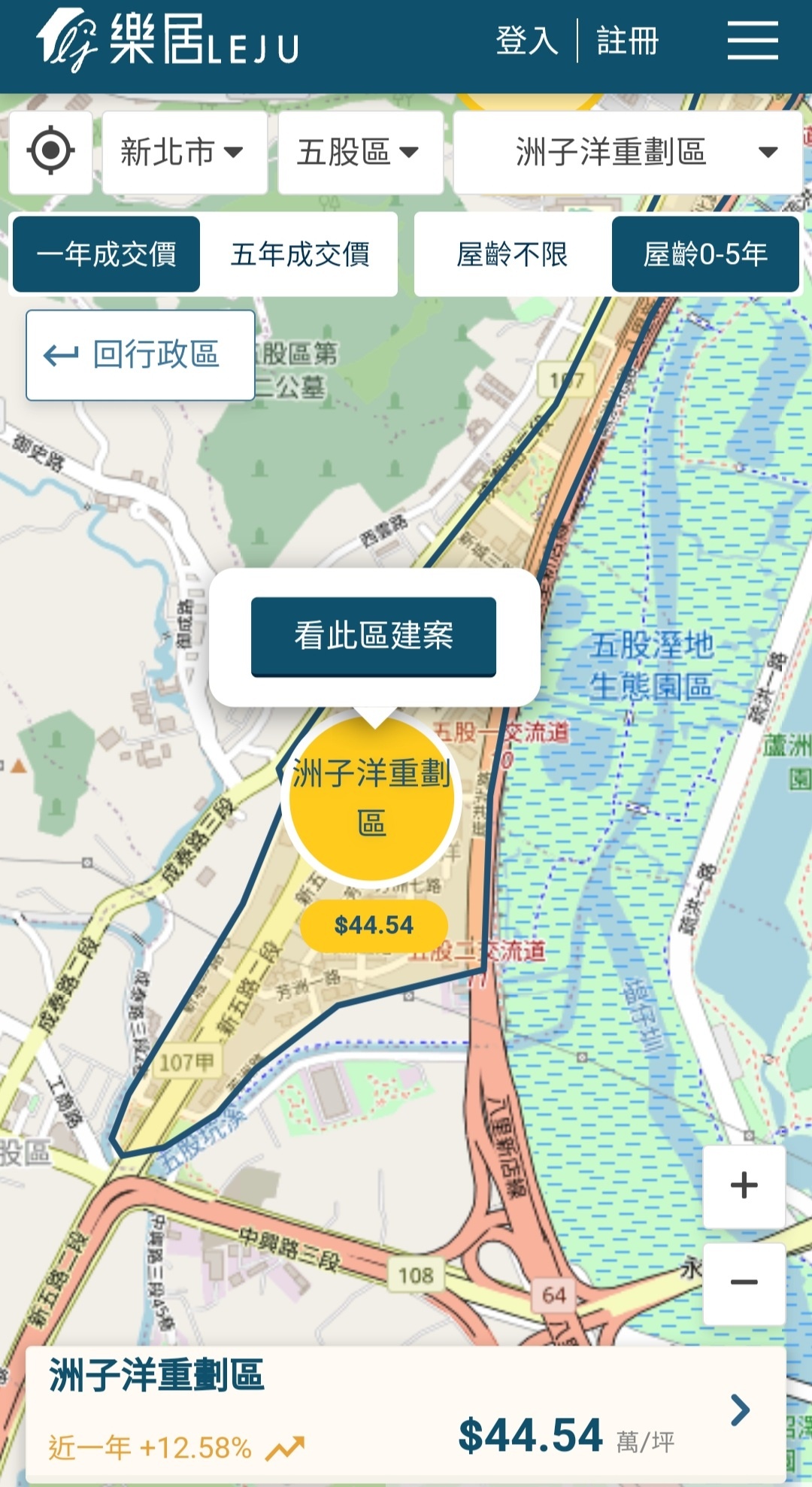This screenshot has width=812, height=1487.
Task: Go back via 回行政區 button
Action: (x=141, y=355)
